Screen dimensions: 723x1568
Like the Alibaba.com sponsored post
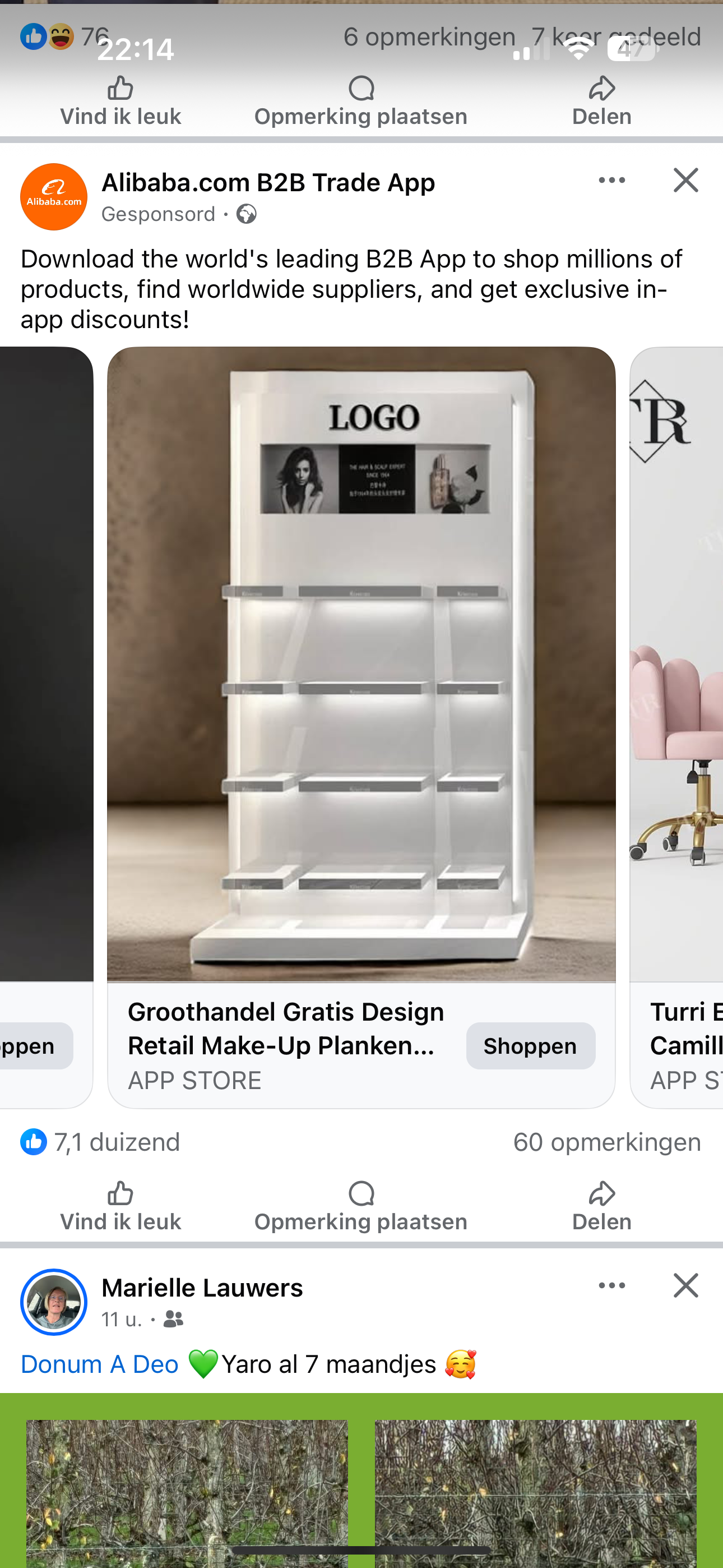pyautogui.click(x=120, y=1206)
